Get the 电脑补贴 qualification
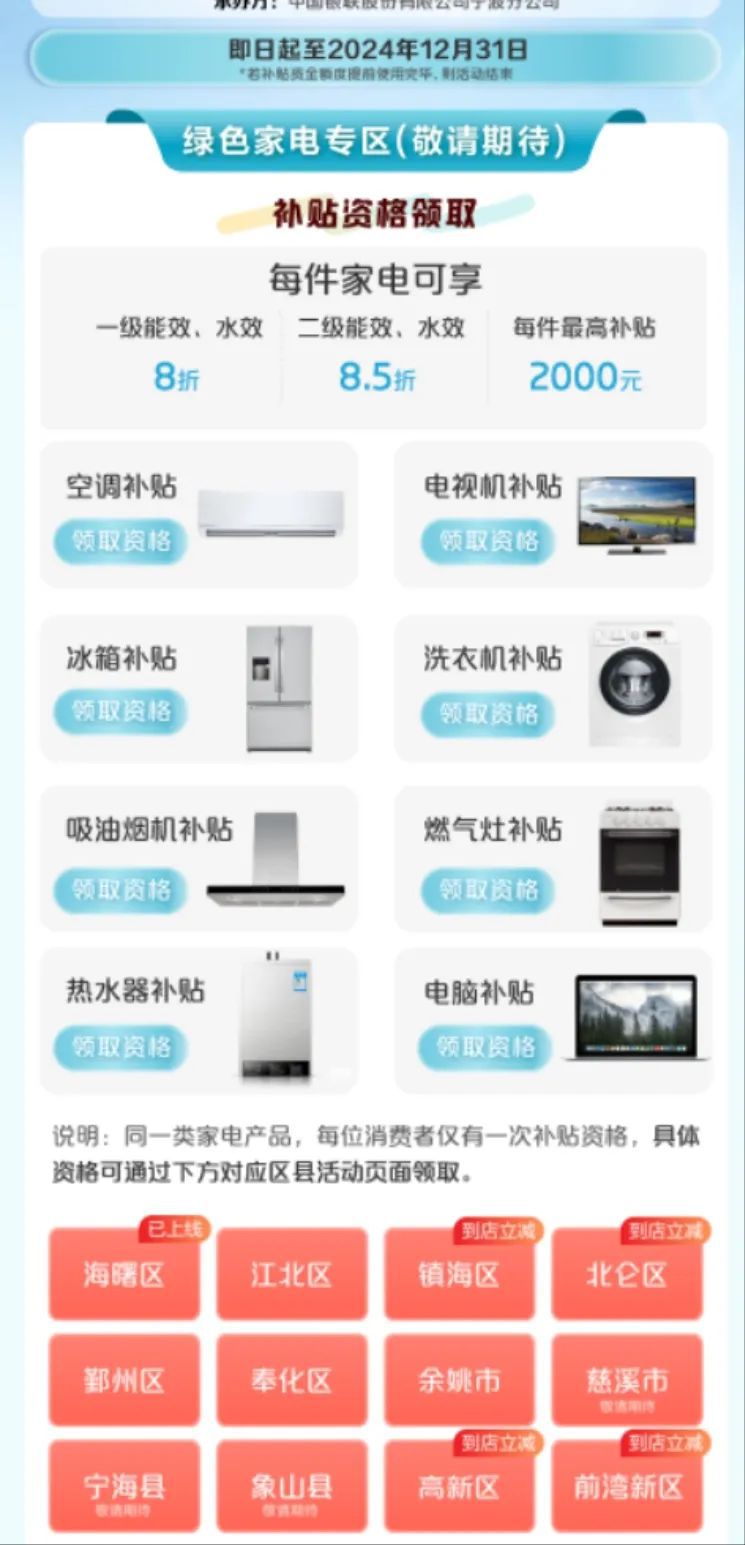745x1545 pixels. pyautogui.click(x=485, y=1047)
